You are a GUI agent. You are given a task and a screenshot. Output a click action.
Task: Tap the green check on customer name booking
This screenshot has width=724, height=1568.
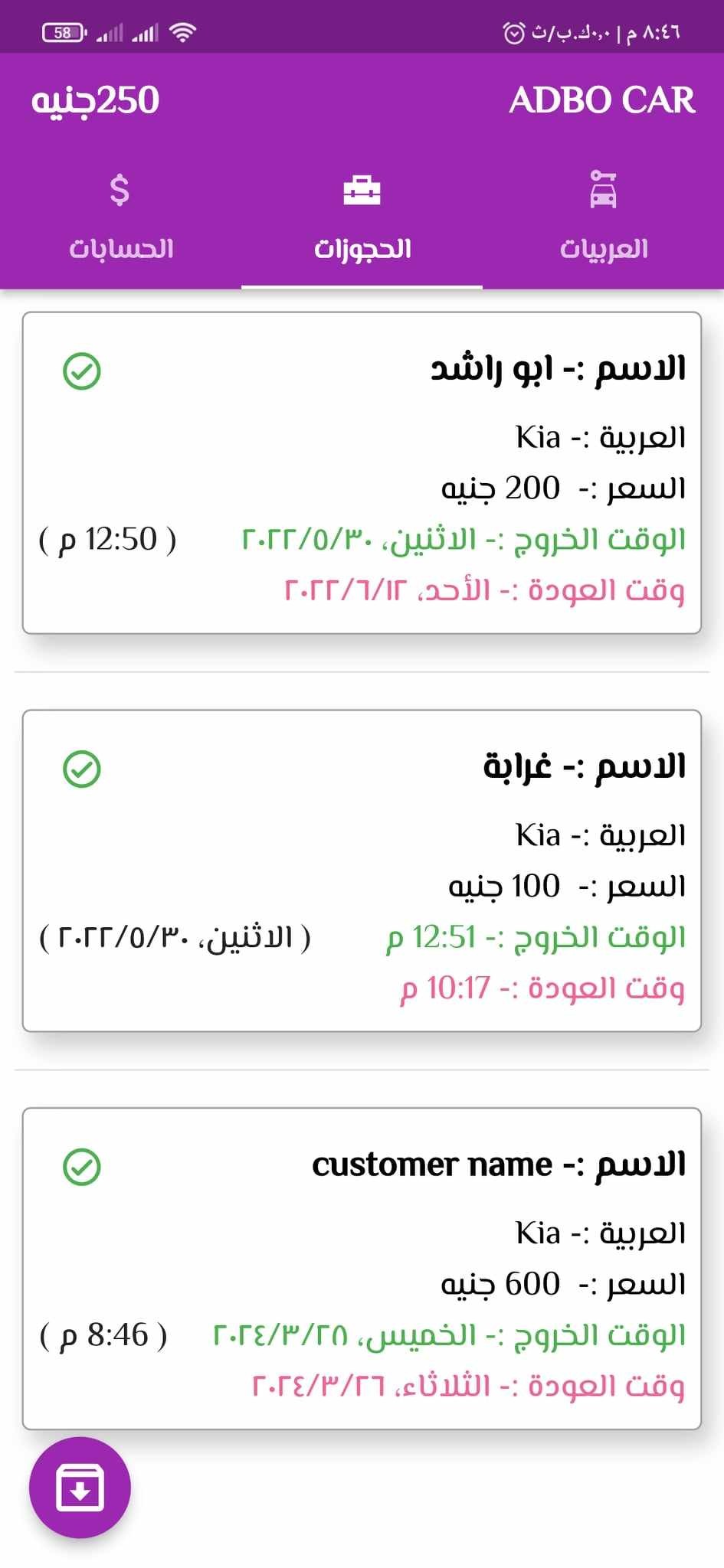[81, 1167]
